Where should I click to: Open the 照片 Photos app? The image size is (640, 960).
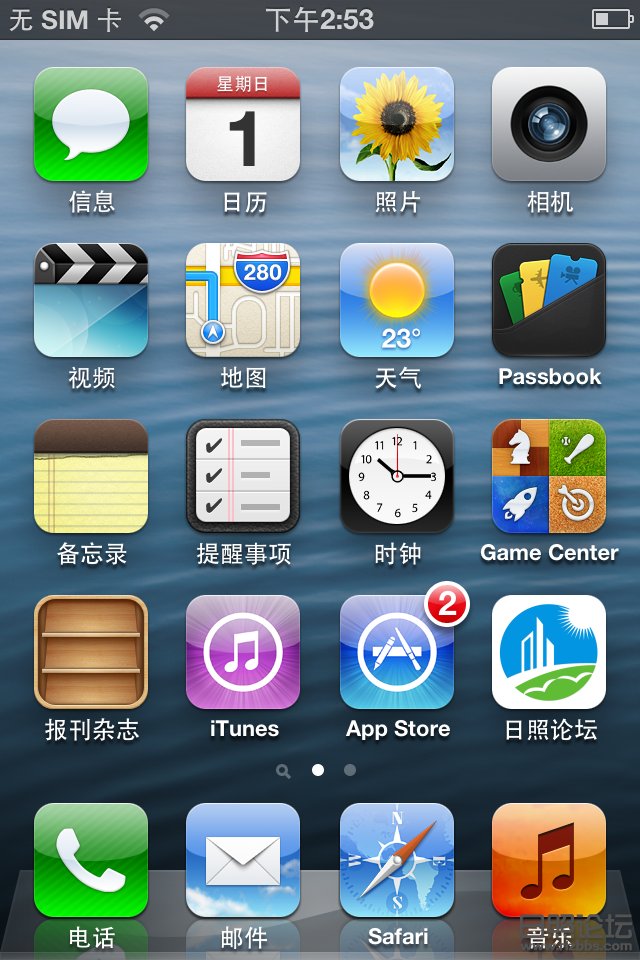pyautogui.click(x=397, y=125)
